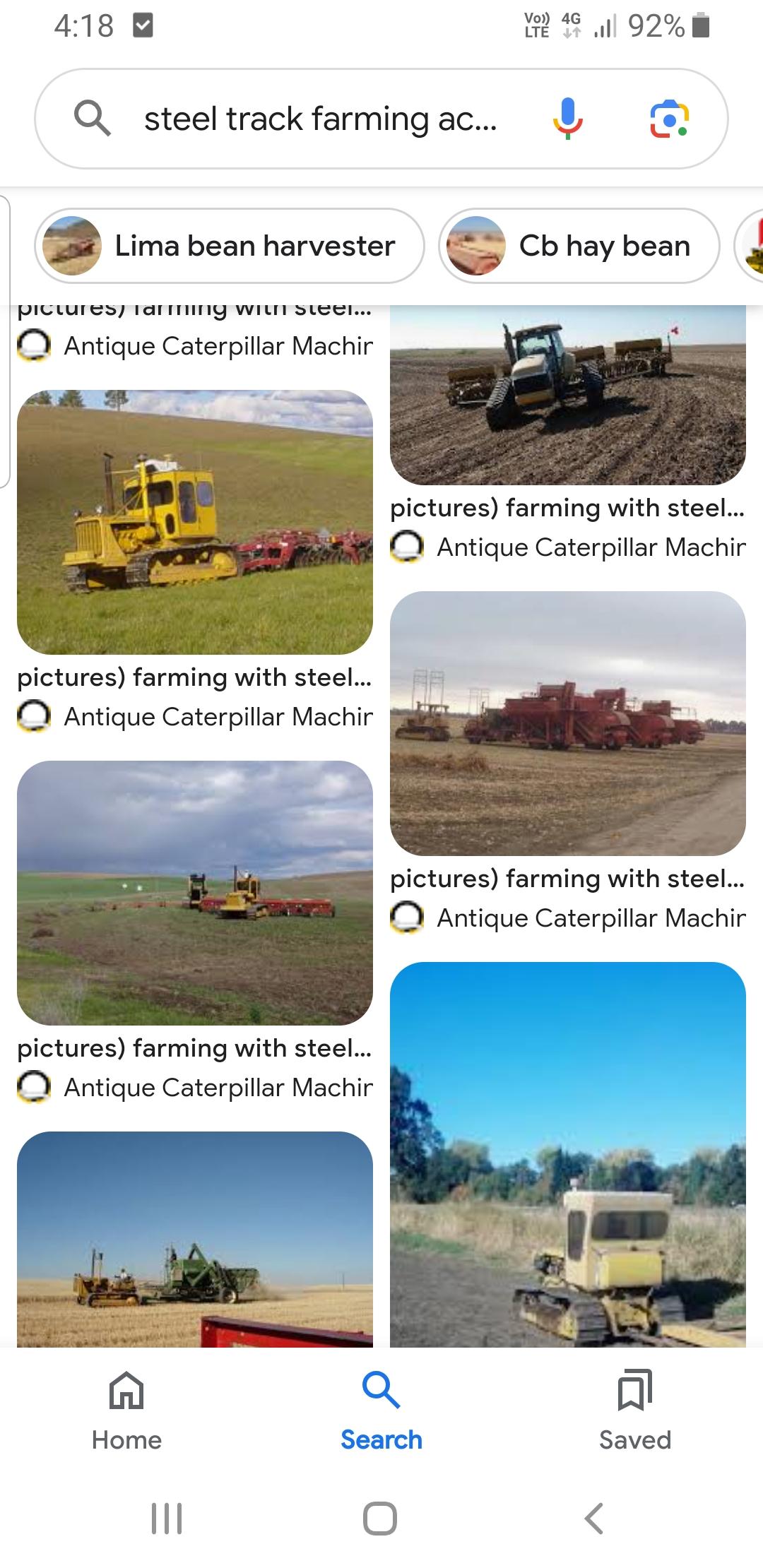763x1568 pixels.
Task: Open the green combine in wheat field image
Action: [x=195, y=1239]
